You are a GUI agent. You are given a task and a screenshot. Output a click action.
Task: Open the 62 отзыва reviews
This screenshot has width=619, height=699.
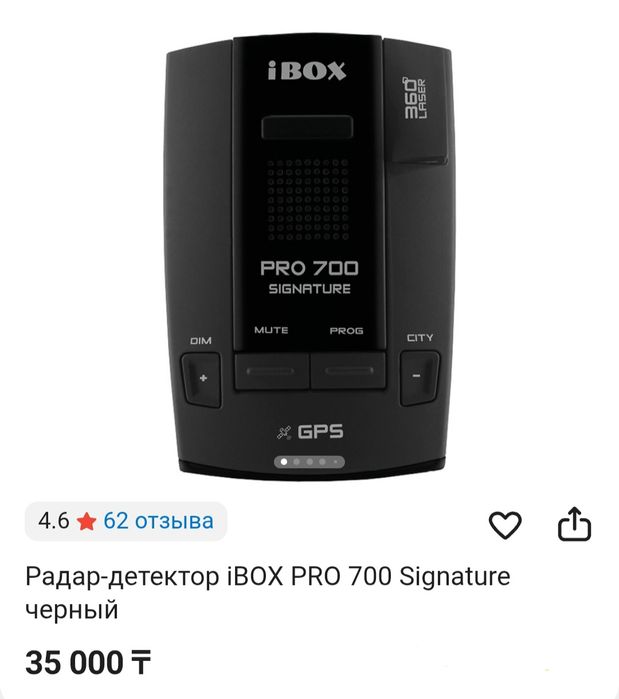[158, 521]
